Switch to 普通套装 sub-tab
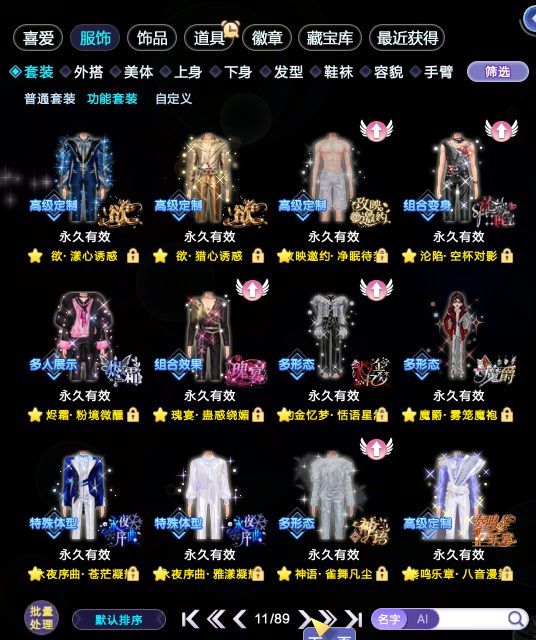 point(50,99)
